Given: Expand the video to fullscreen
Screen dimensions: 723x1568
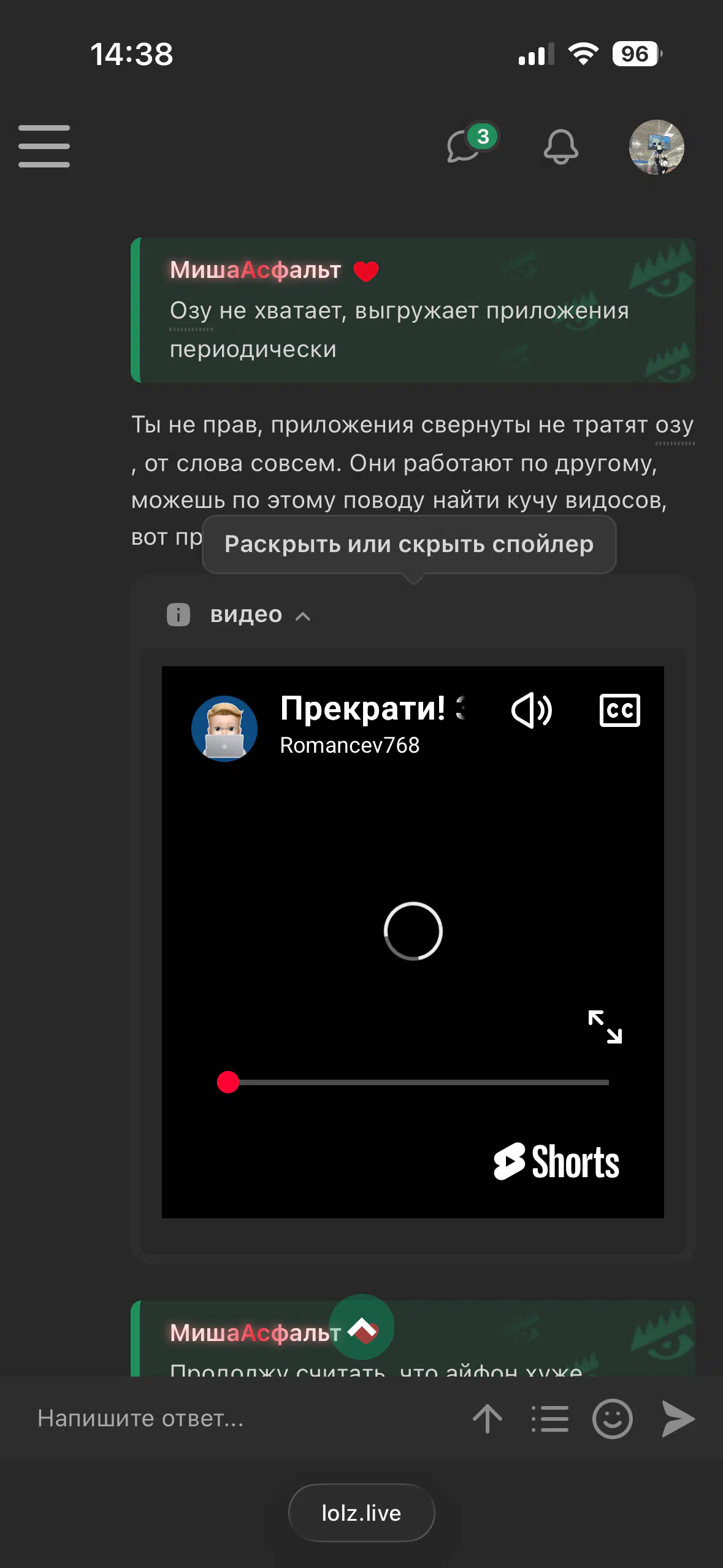Looking at the screenshot, I should (x=605, y=1027).
